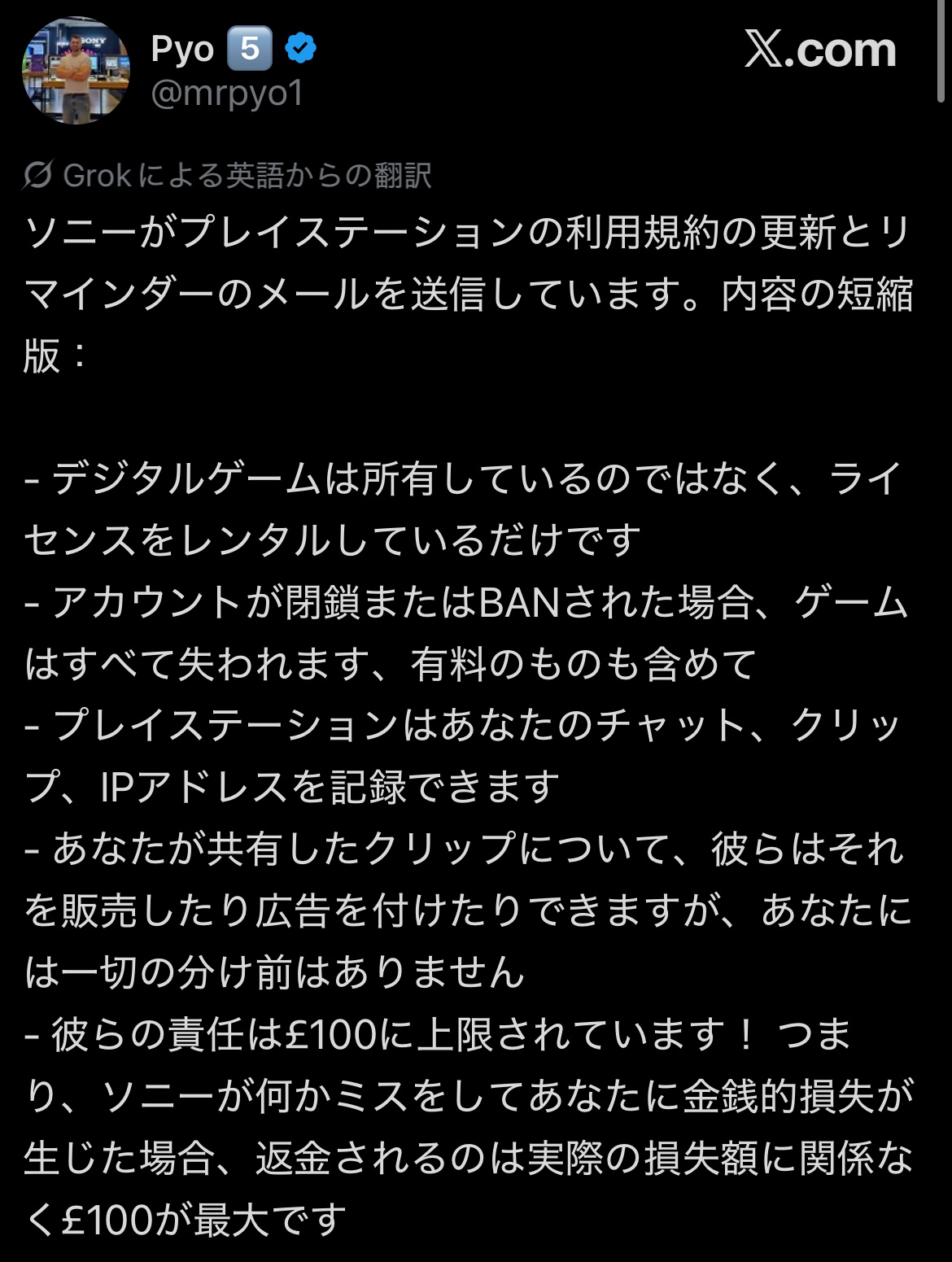Viewport: 952px width, 1262px height.
Task: Tap the Grok translation label
Action: coord(227,175)
